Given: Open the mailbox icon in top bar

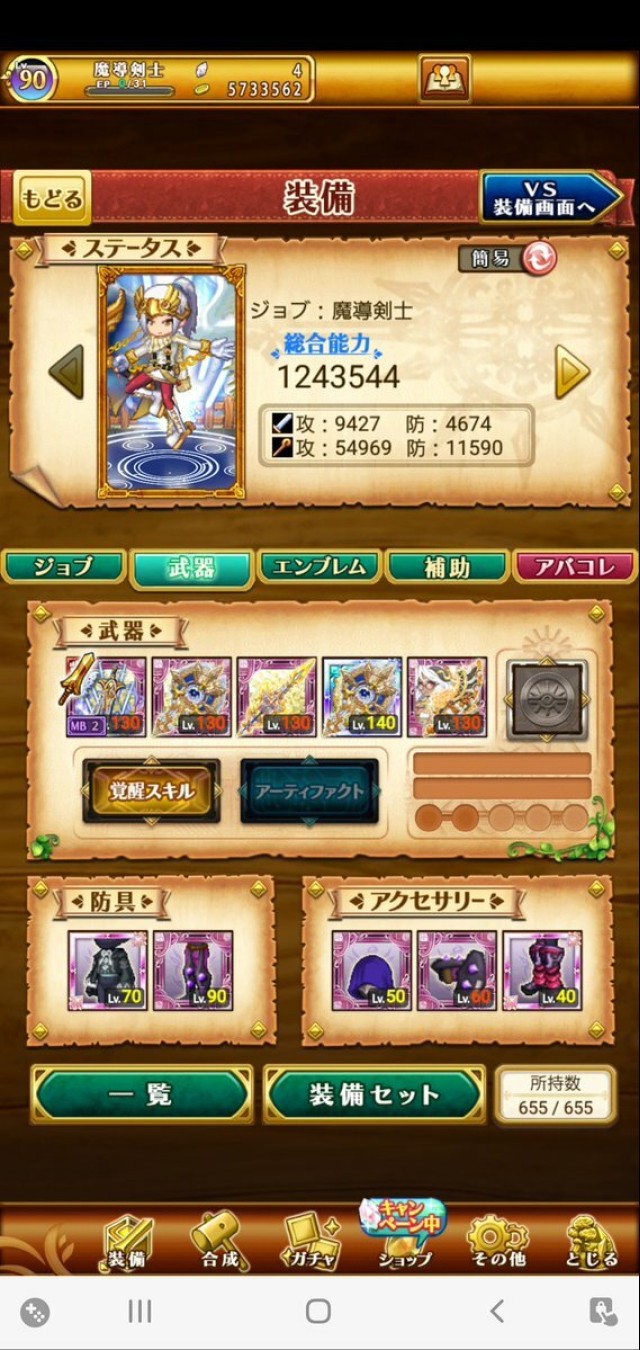Looking at the screenshot, I should (444, 78).
